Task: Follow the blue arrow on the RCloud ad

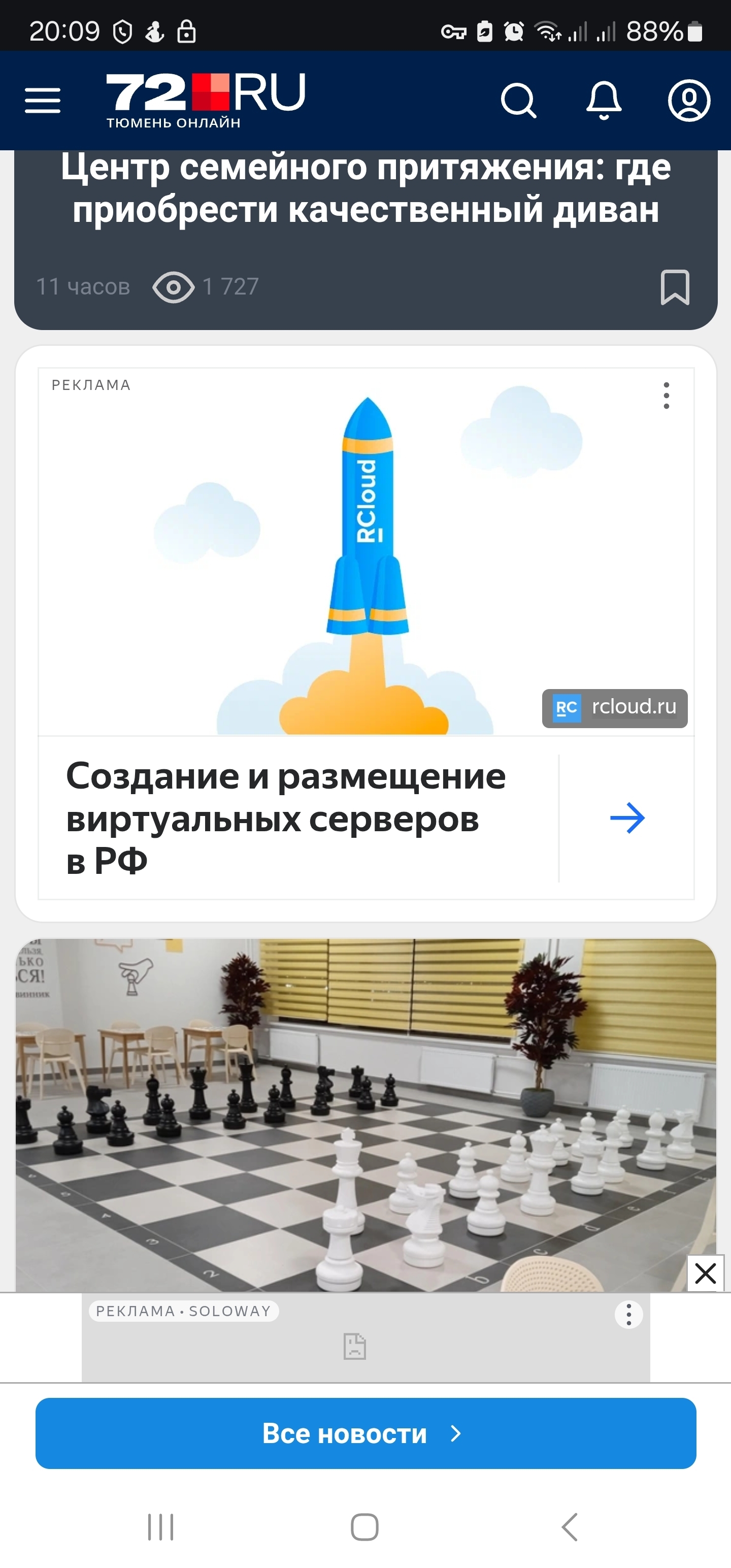Action: pos(627,818)
